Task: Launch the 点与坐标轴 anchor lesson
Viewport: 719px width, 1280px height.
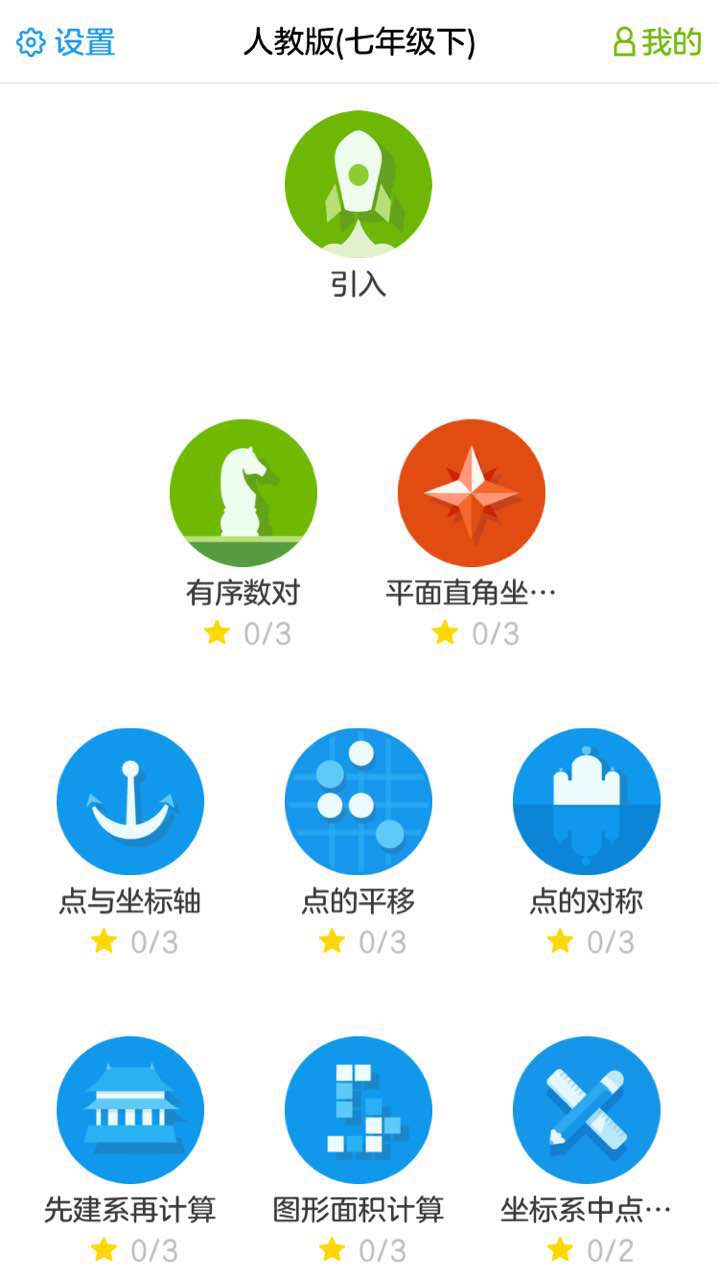Action: [x=130, y=801]
